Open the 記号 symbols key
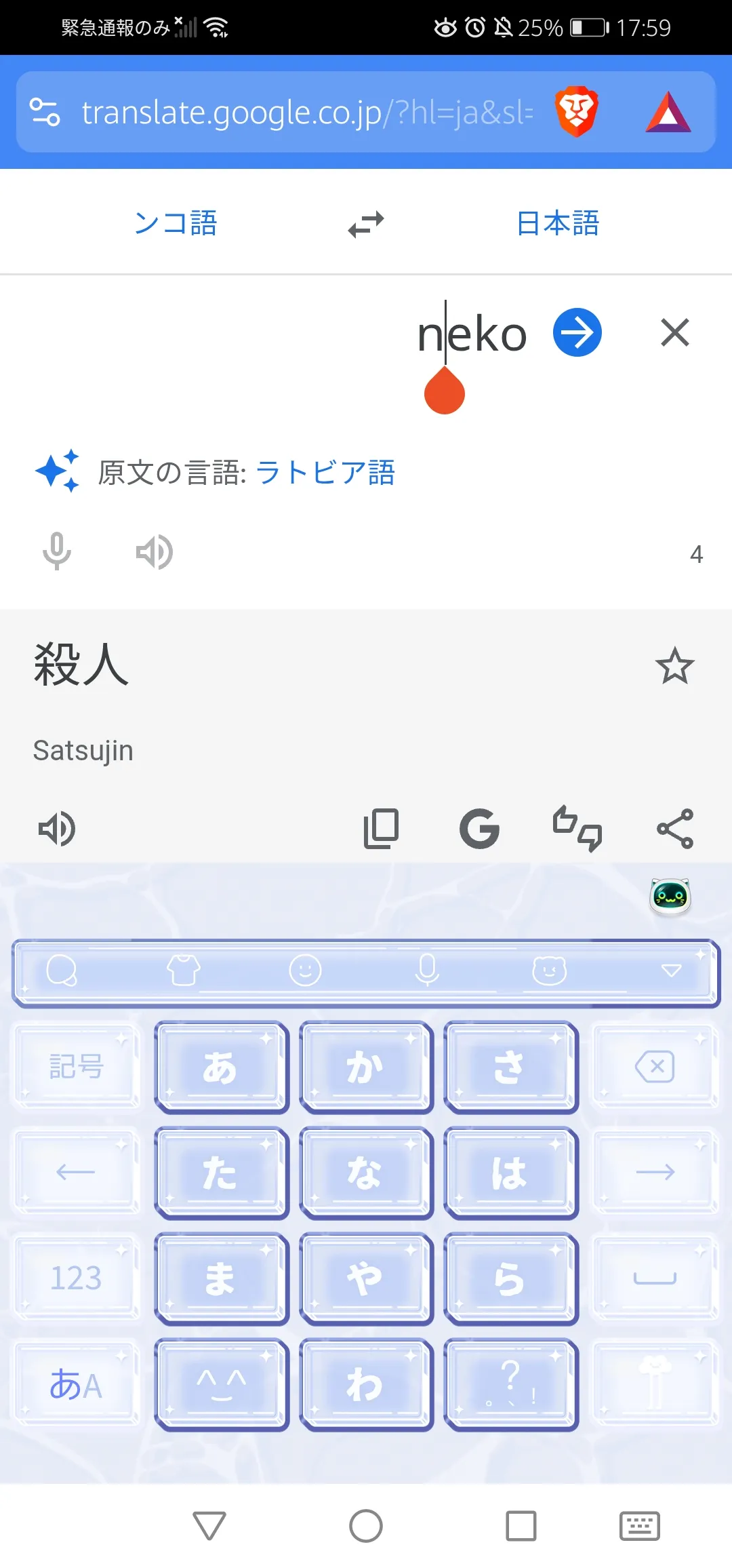 (x=76, y=1067)
